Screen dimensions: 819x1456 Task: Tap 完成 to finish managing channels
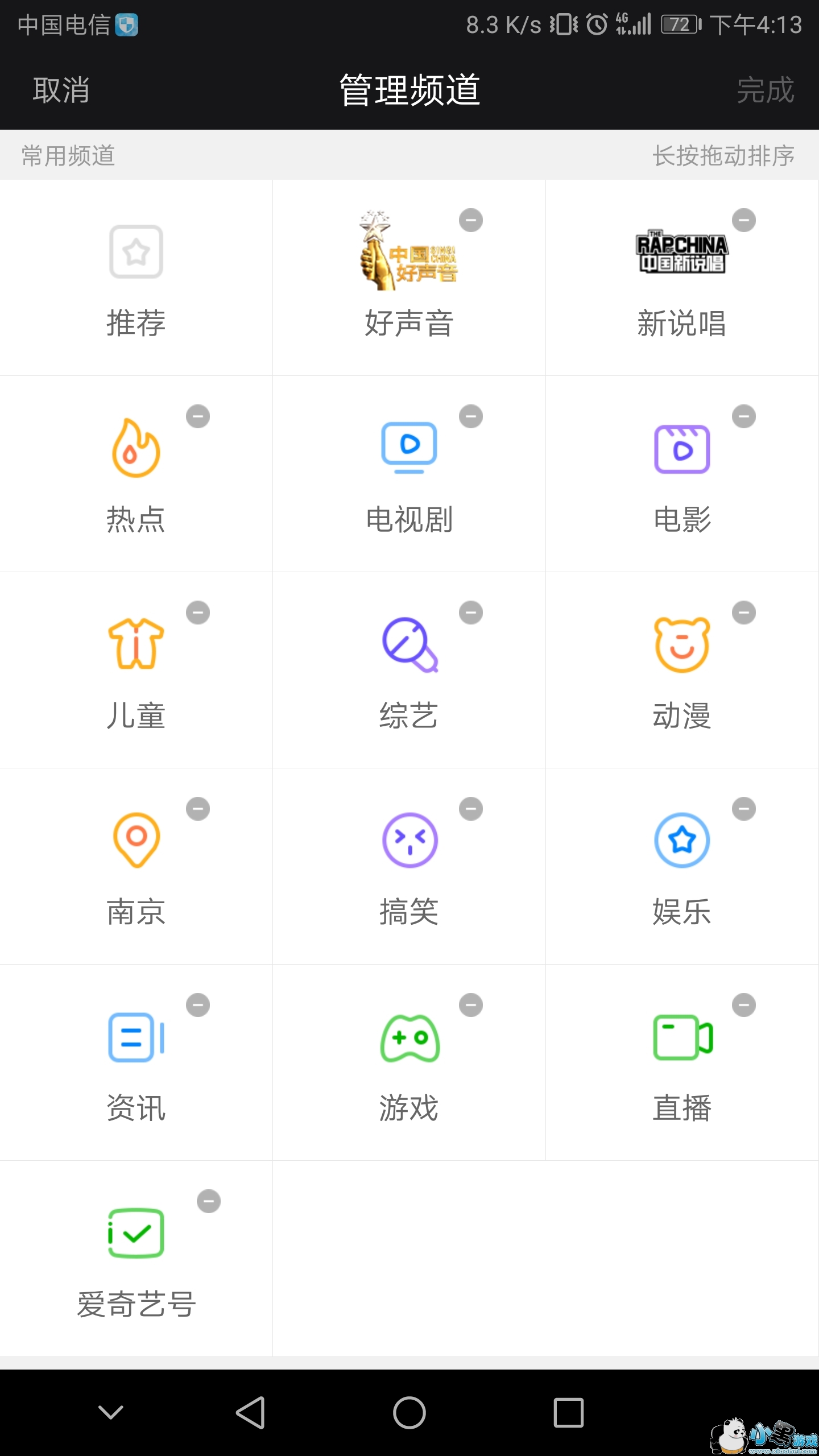(x=765, y=90)
